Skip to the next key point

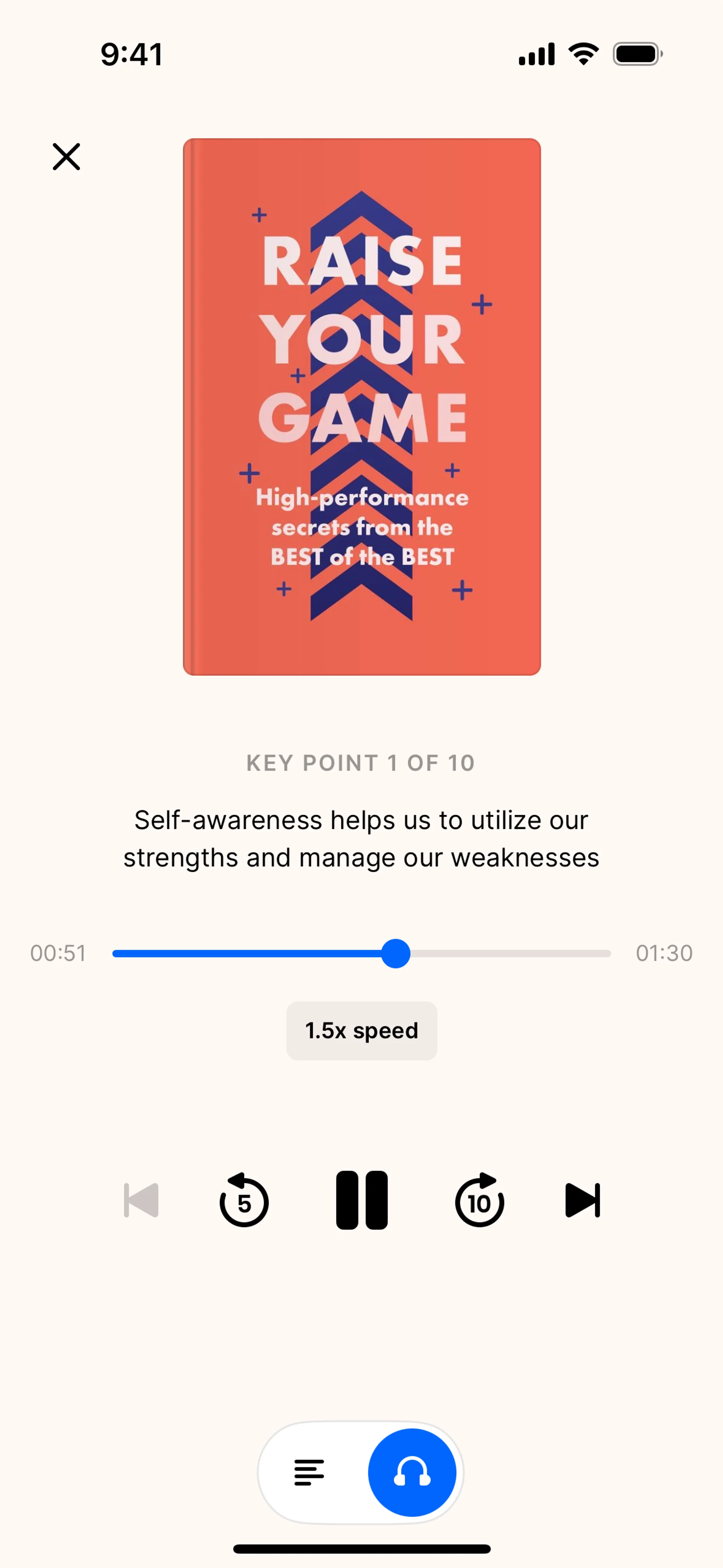coord(583,1200)
